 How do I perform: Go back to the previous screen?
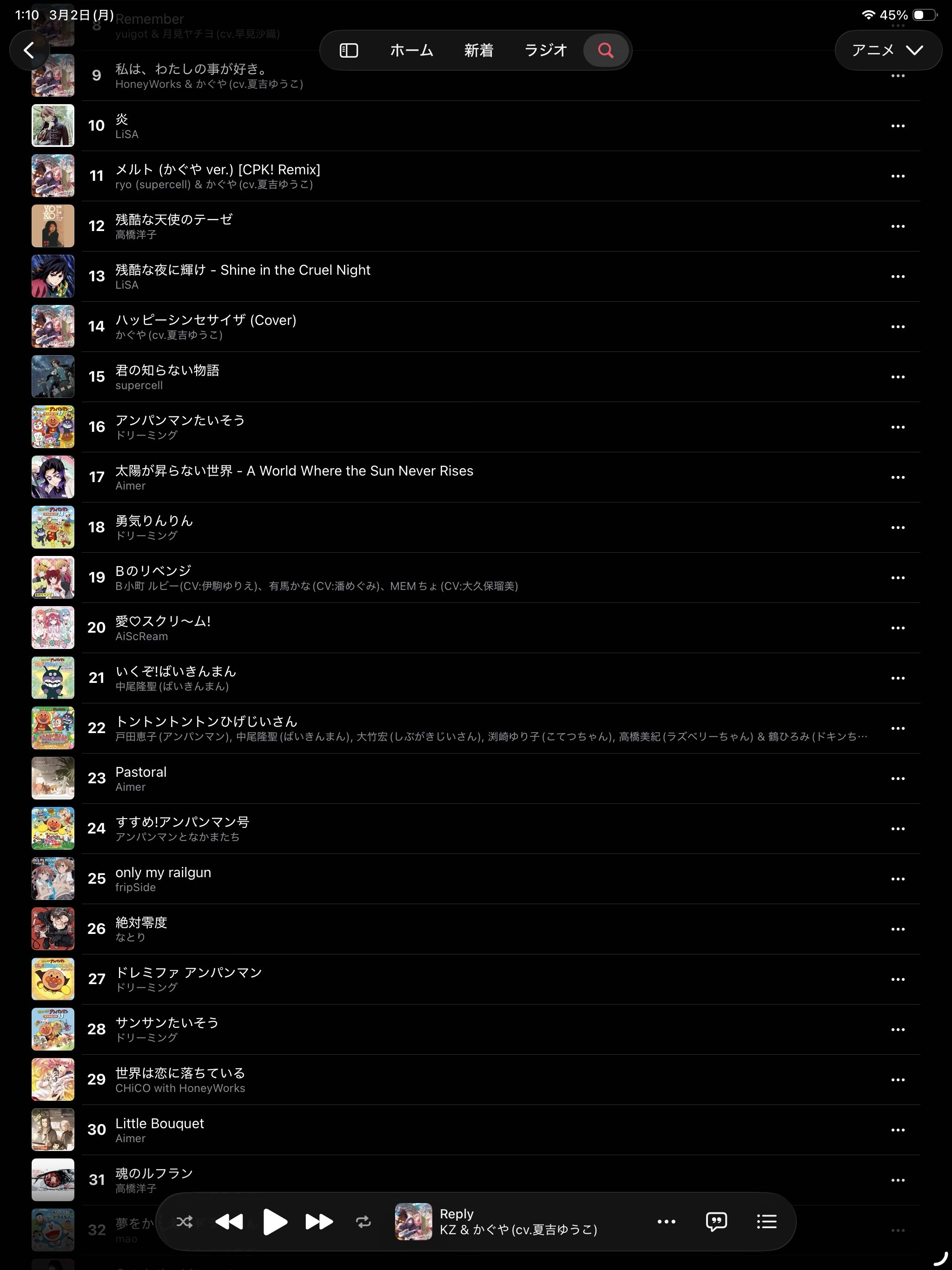[29, 51]
